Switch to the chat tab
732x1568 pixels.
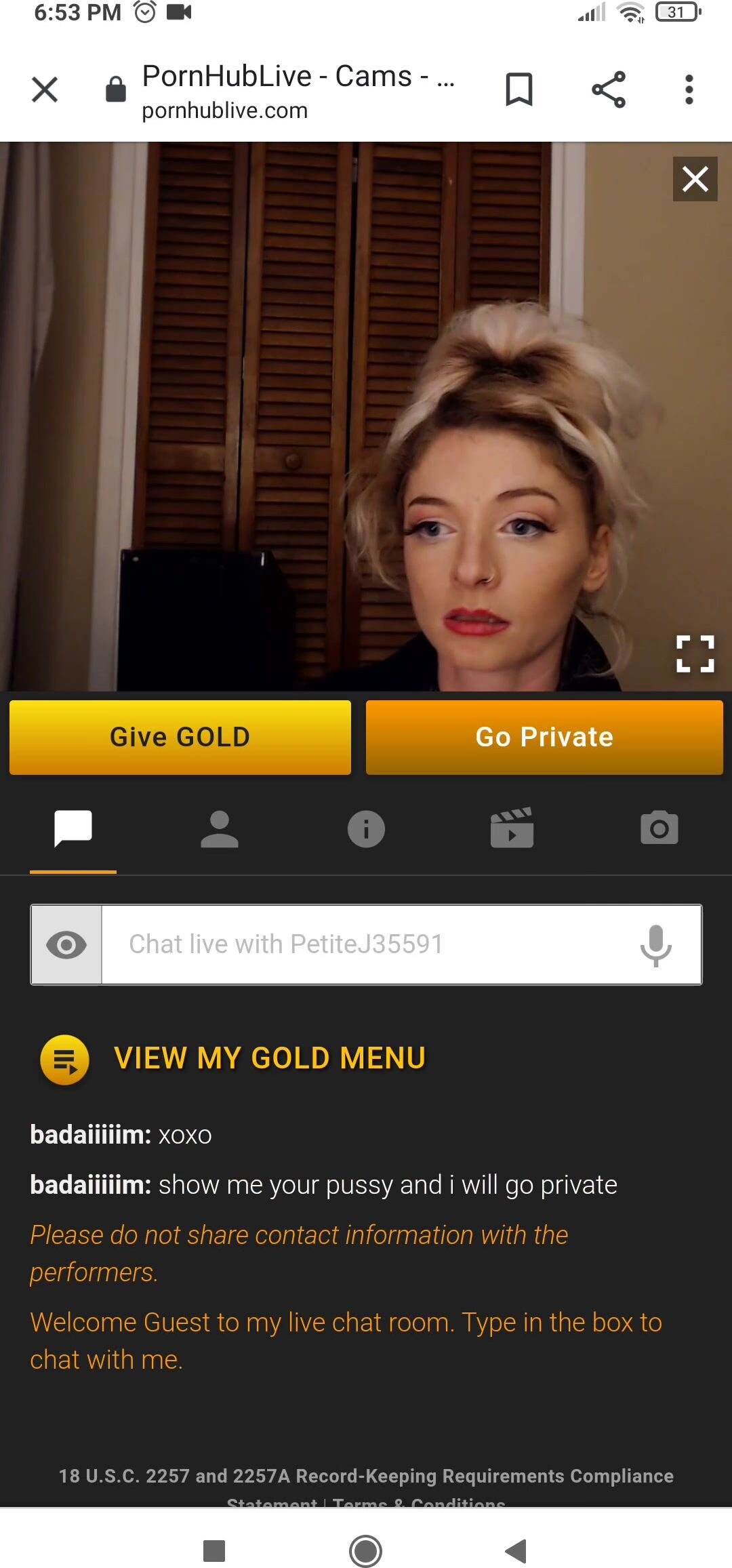[x=73, y=828]
